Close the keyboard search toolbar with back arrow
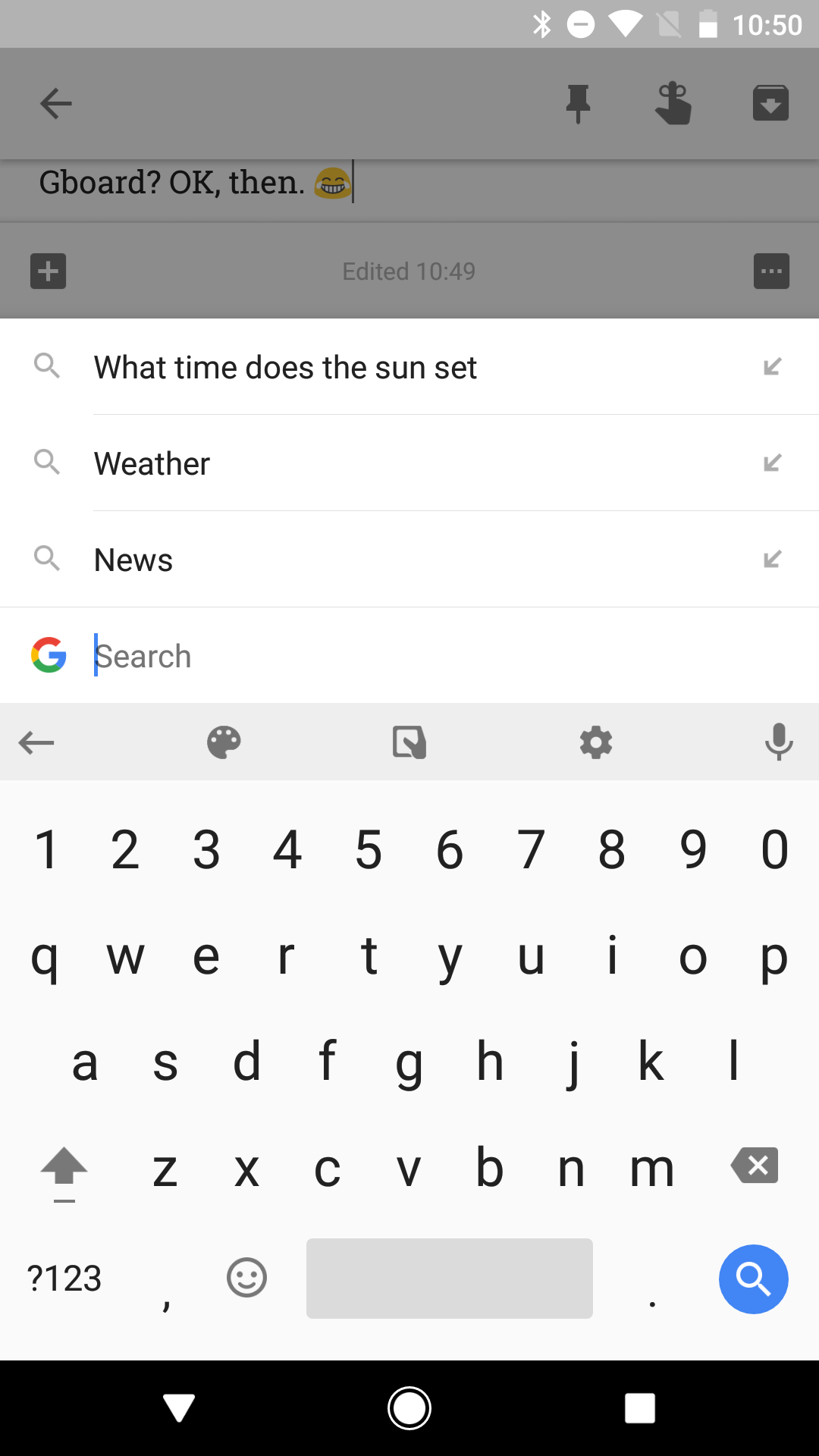The width and height of the screenshot is (819, 1456). point(36,742)
